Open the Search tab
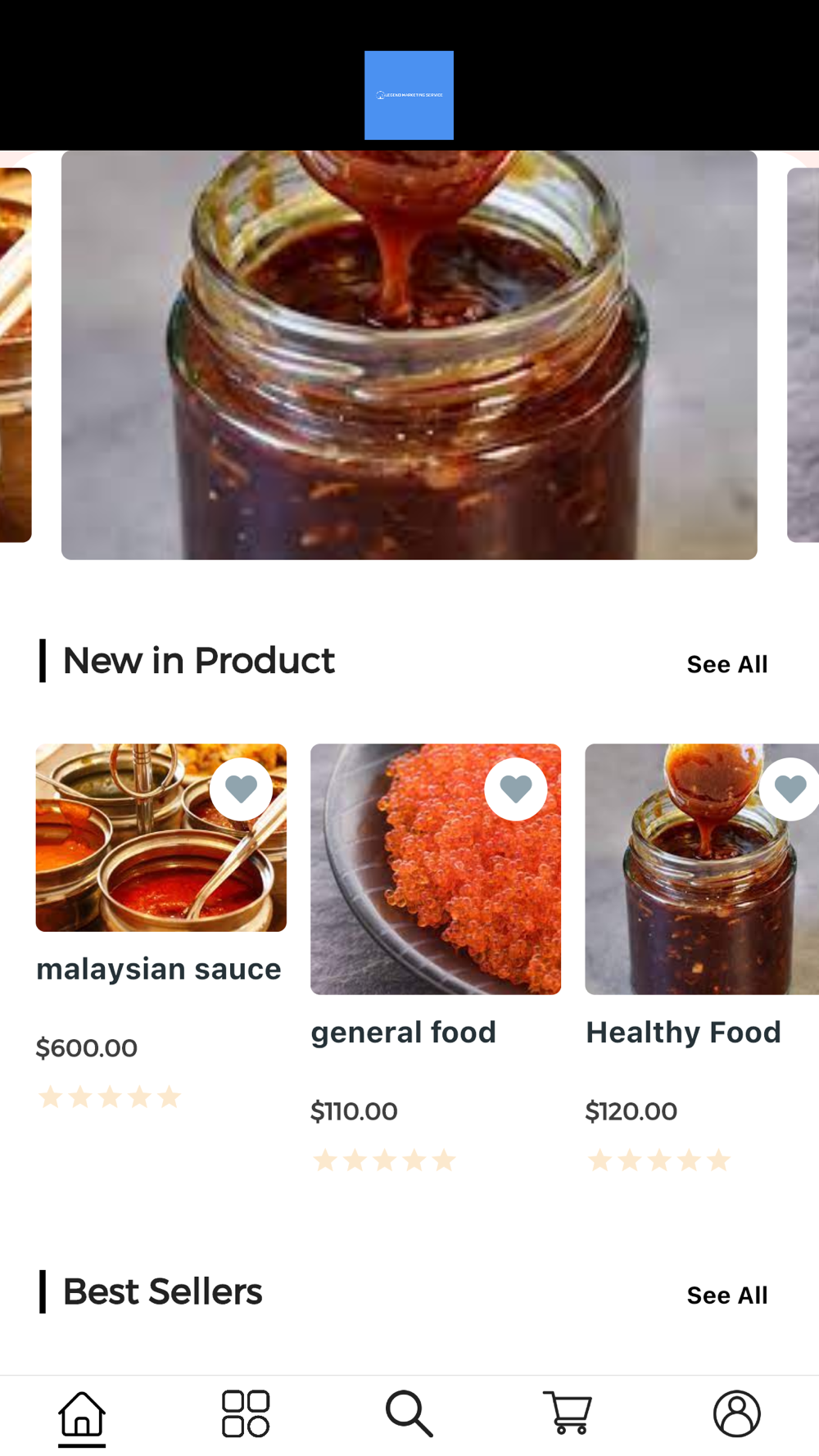The height and width of the screenshot is (1456, 819). (x=409, y=1414)
